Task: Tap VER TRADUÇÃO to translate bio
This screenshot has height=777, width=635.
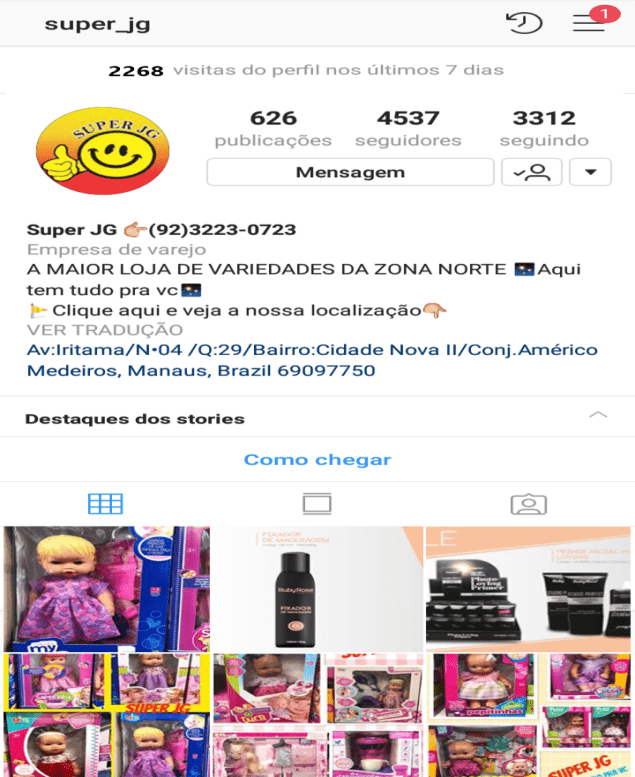Action: click(x=104, y=330)
